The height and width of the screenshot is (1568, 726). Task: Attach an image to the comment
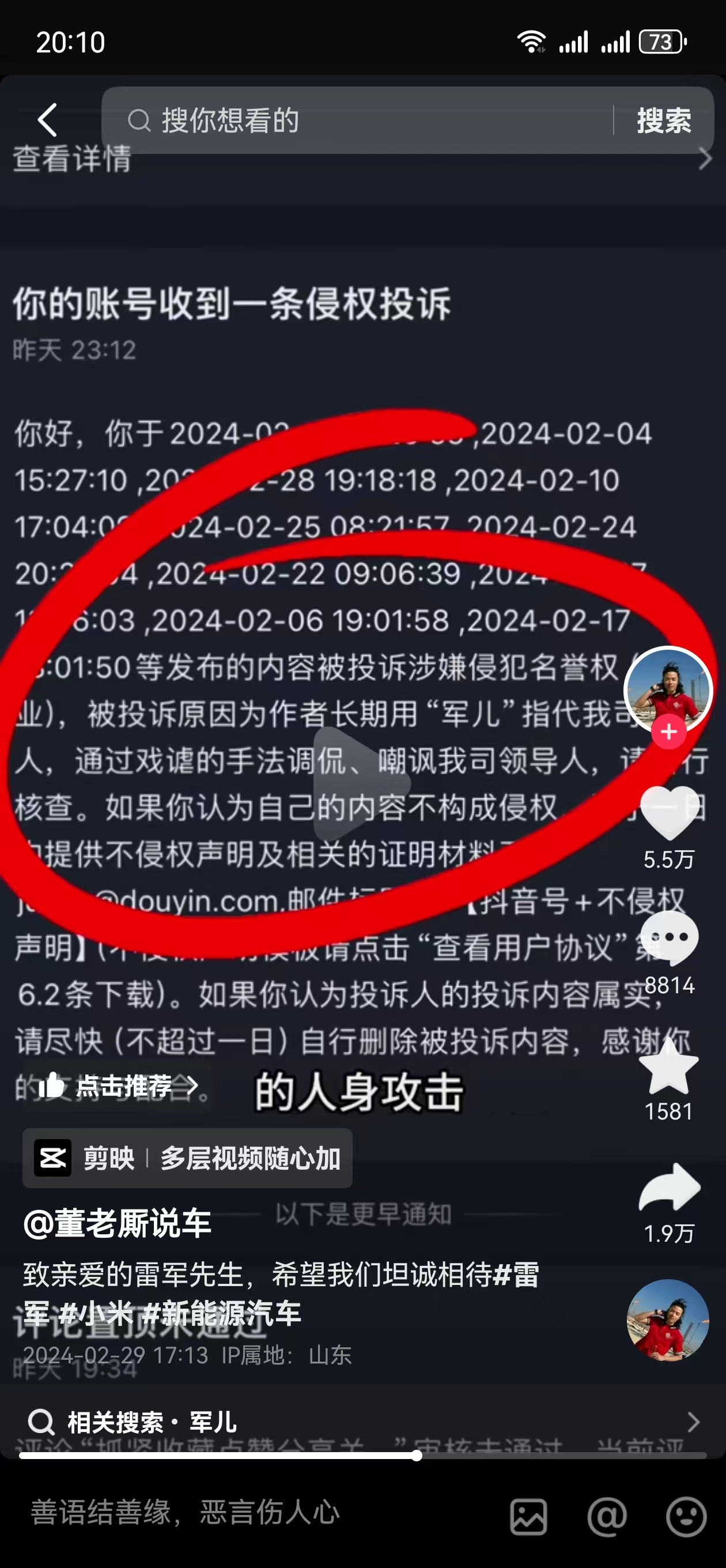(x=528, y=1517)
